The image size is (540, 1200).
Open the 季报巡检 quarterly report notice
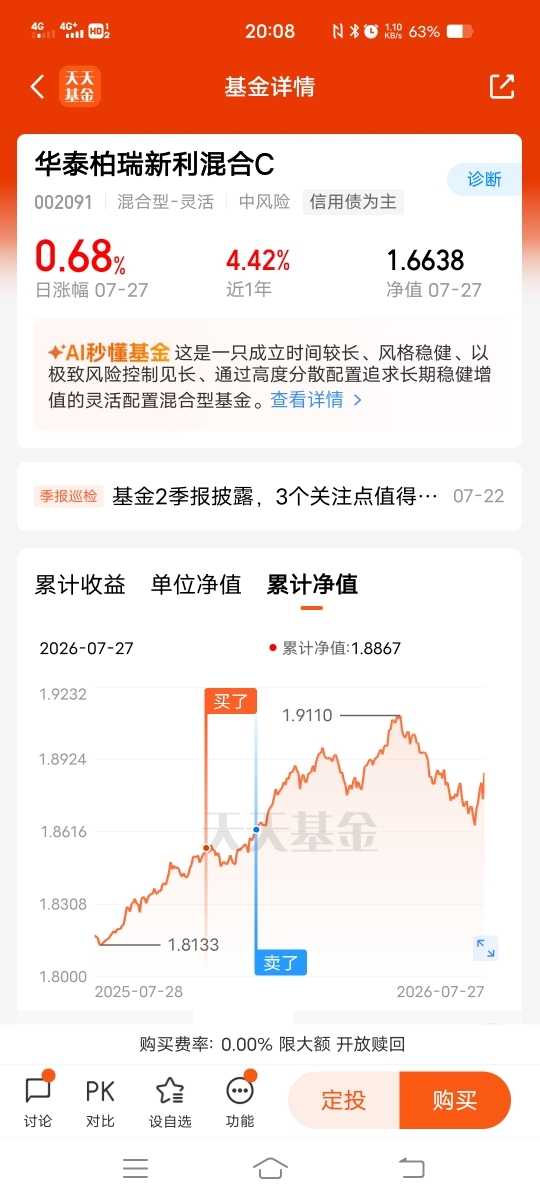point(270,496)
